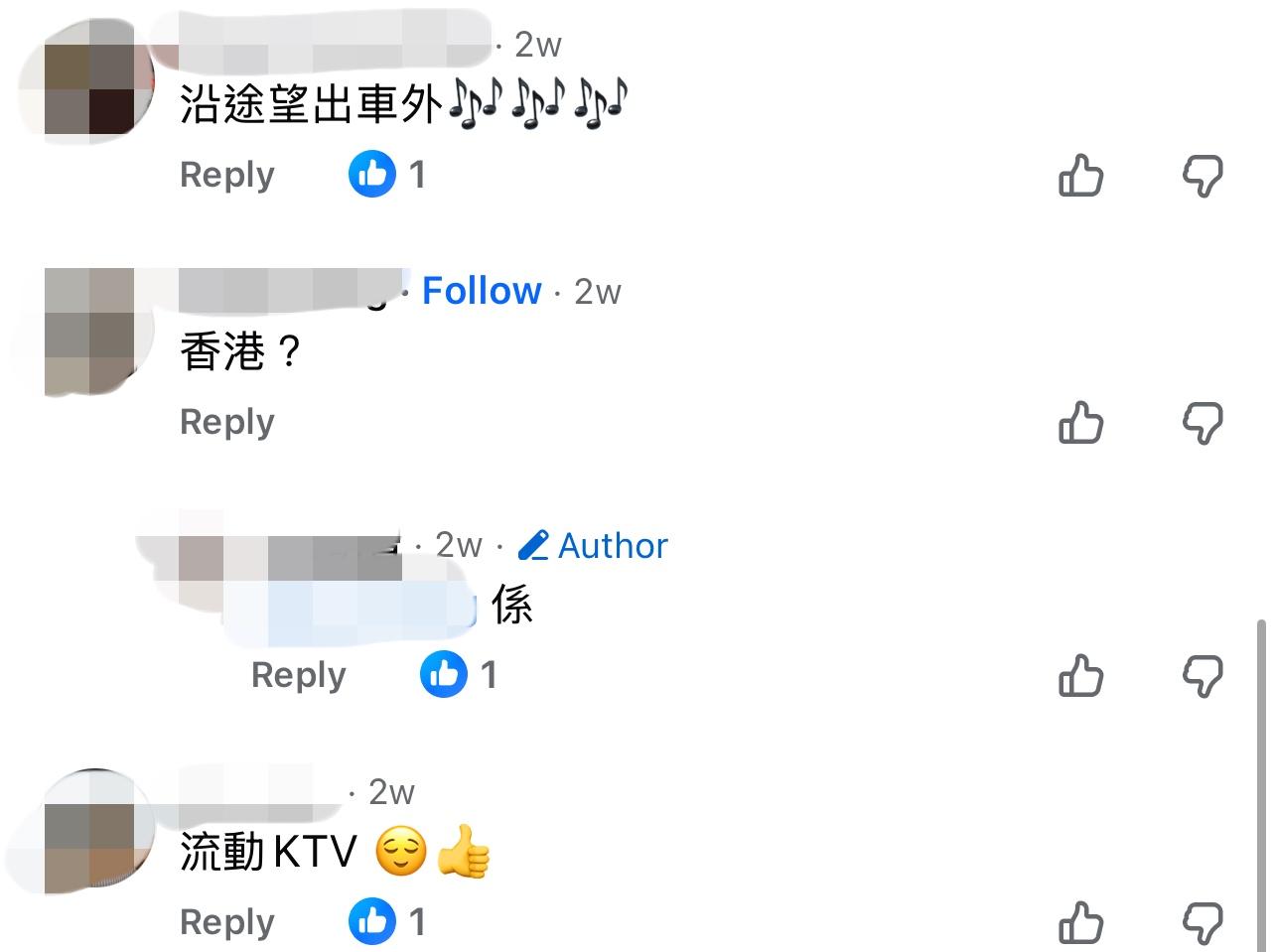Reply to the 香港？ comment
The image size is (1275, 952).
226,422
